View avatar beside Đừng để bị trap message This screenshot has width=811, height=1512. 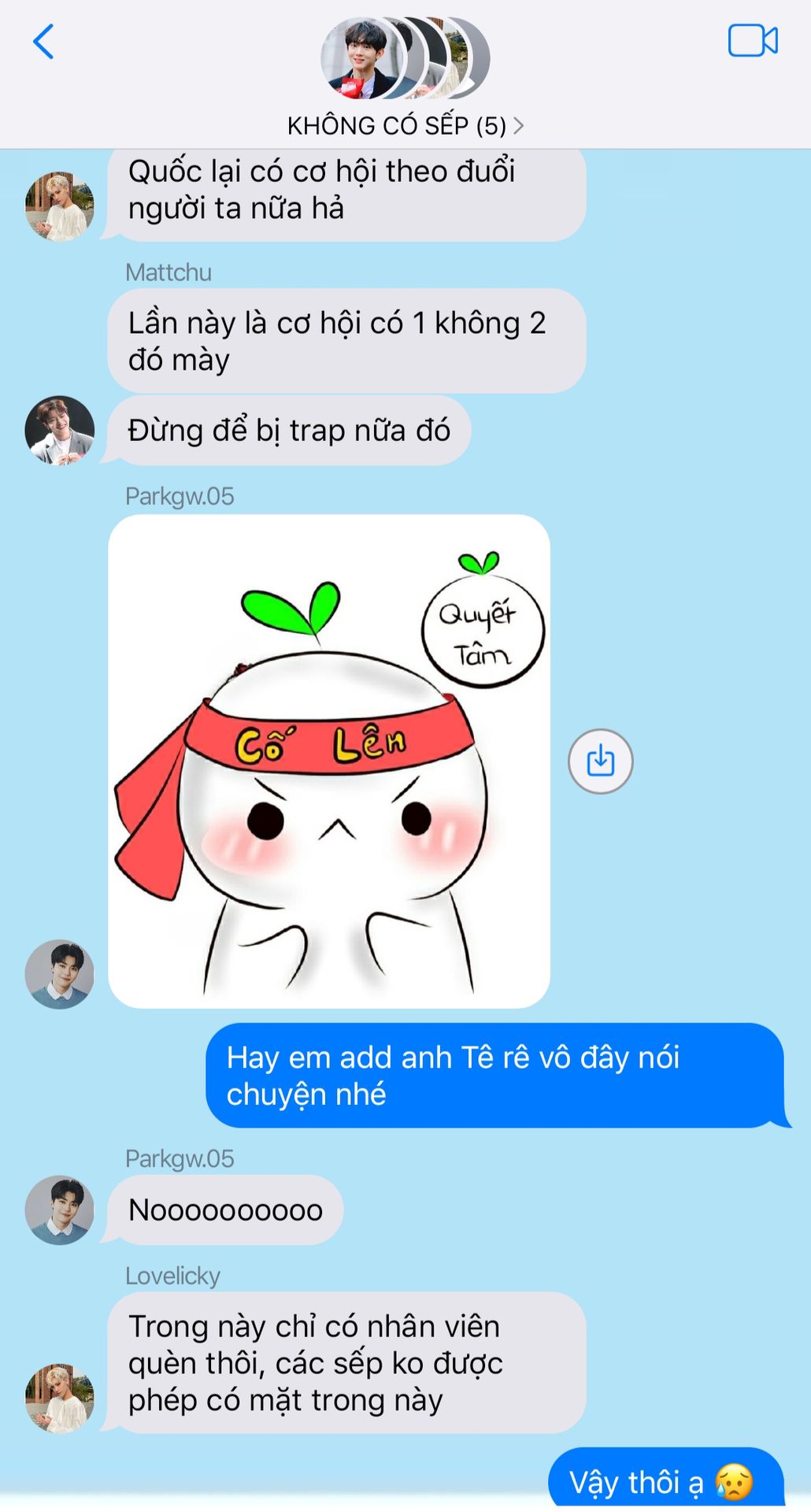click(60, 430)
